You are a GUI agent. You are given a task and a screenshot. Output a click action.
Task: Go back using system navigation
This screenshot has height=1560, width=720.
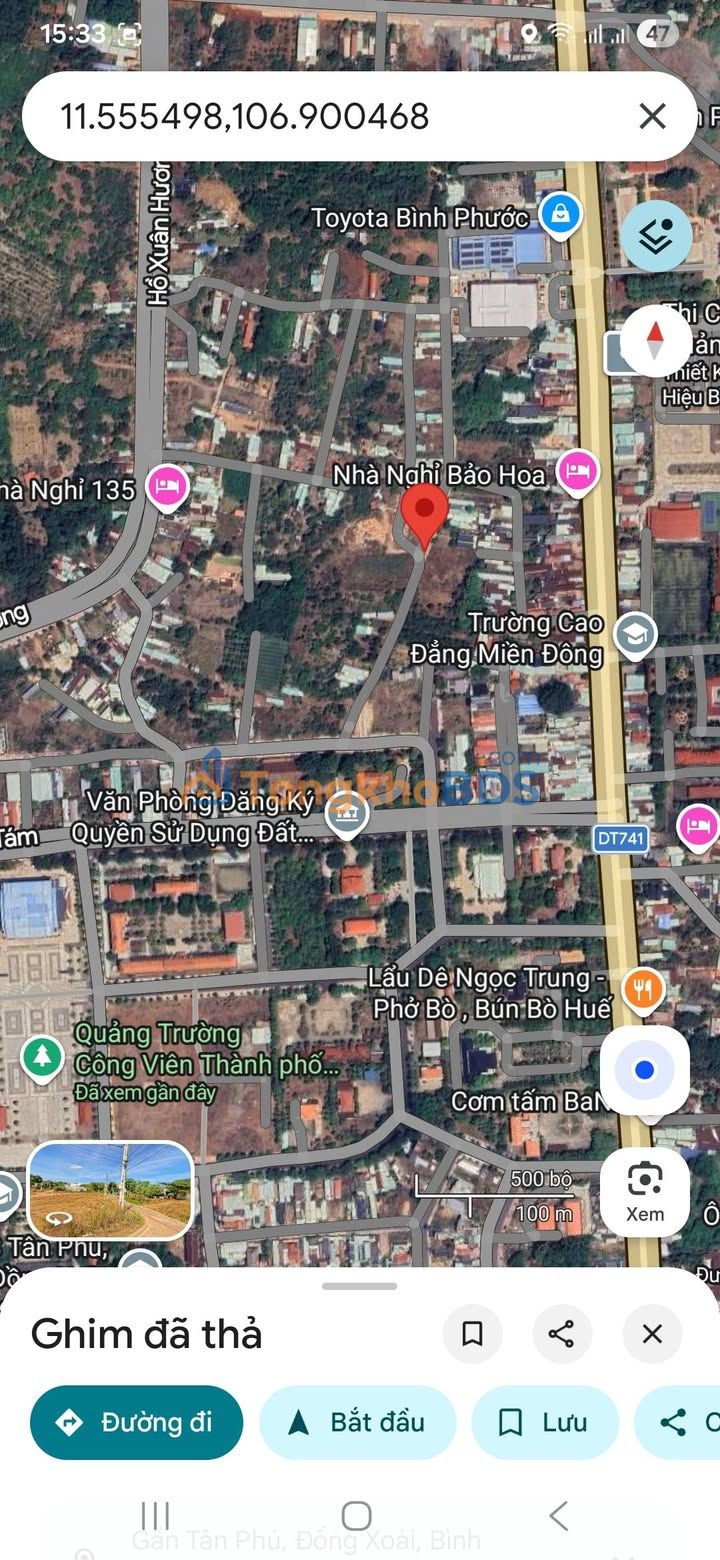click(x=559, y=1515)
